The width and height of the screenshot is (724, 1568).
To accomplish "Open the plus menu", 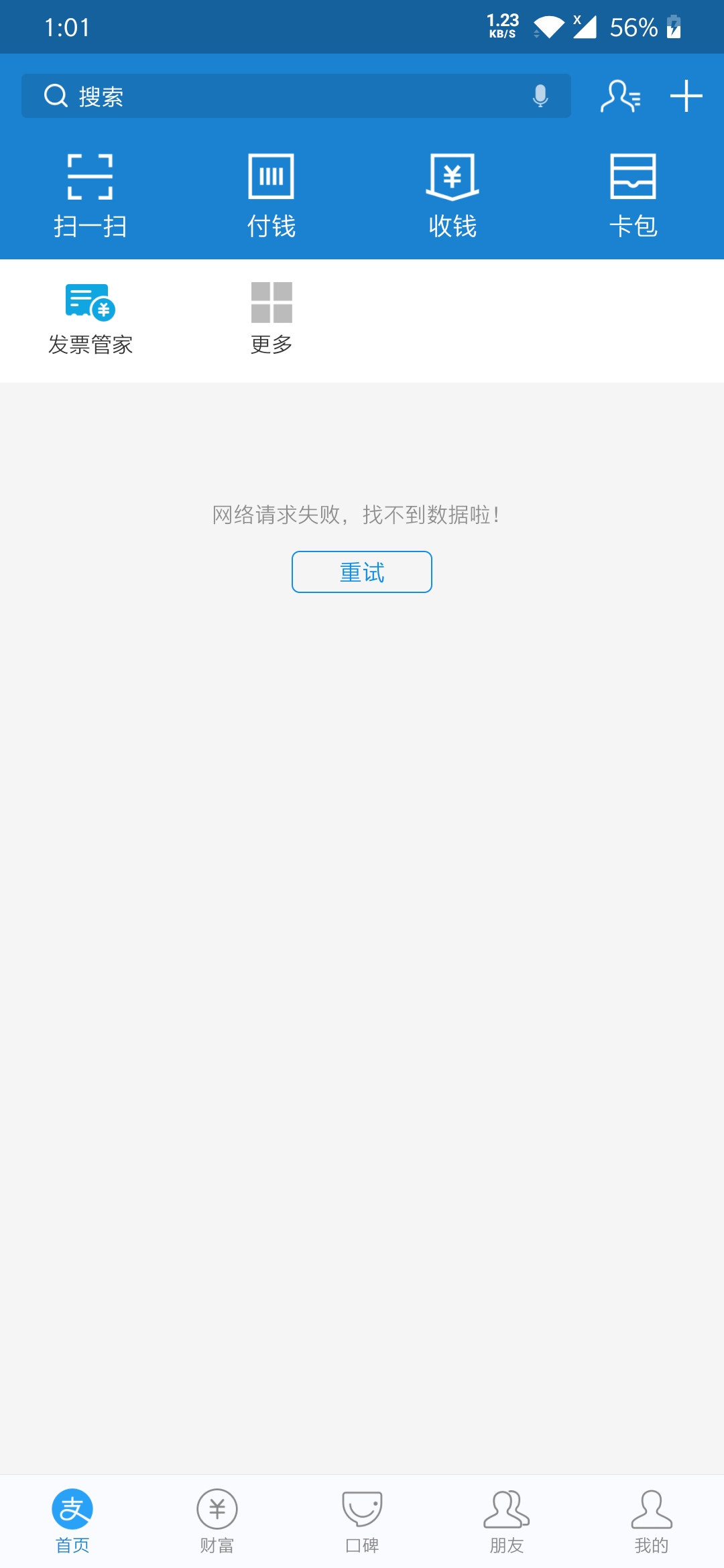I will pos(686,96).
